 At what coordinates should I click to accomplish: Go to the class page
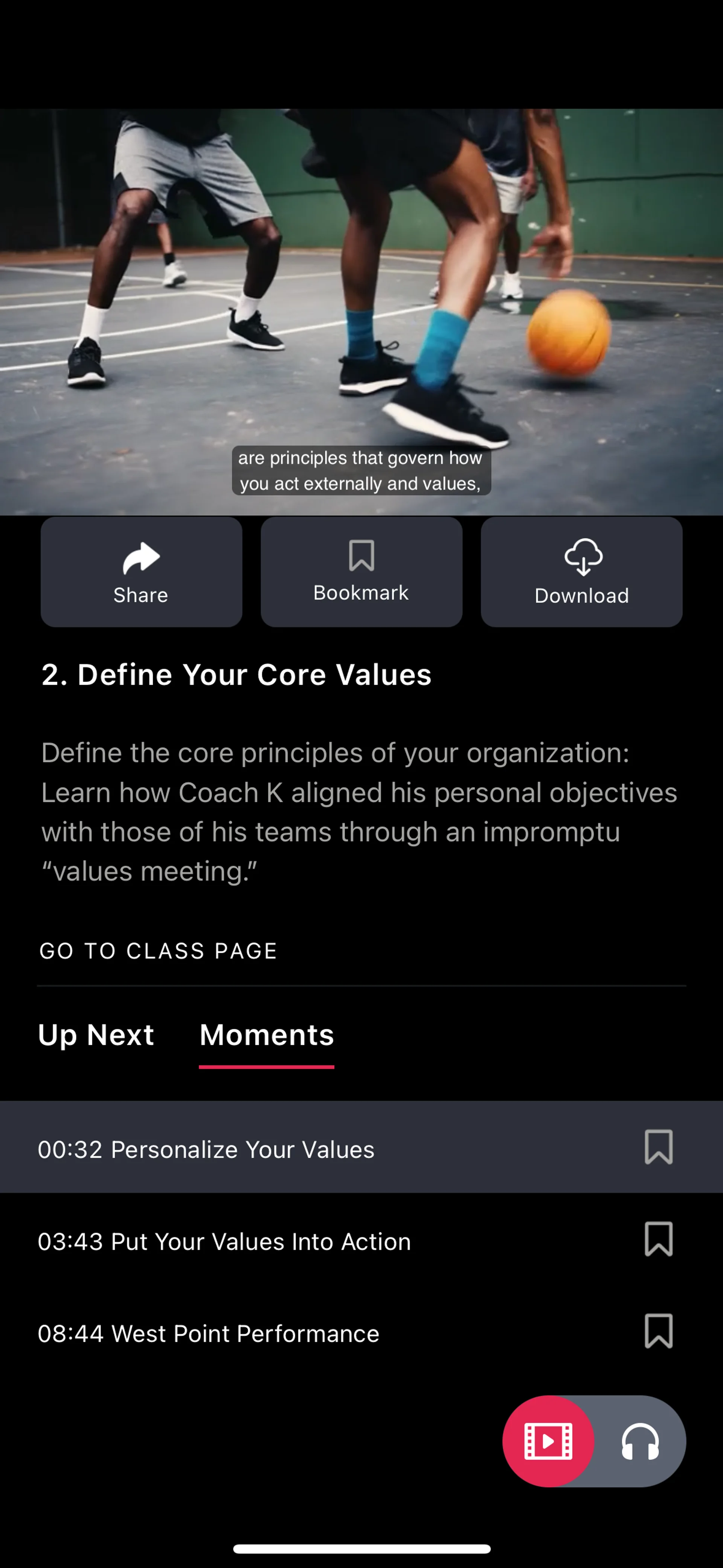tap(158, 951)
